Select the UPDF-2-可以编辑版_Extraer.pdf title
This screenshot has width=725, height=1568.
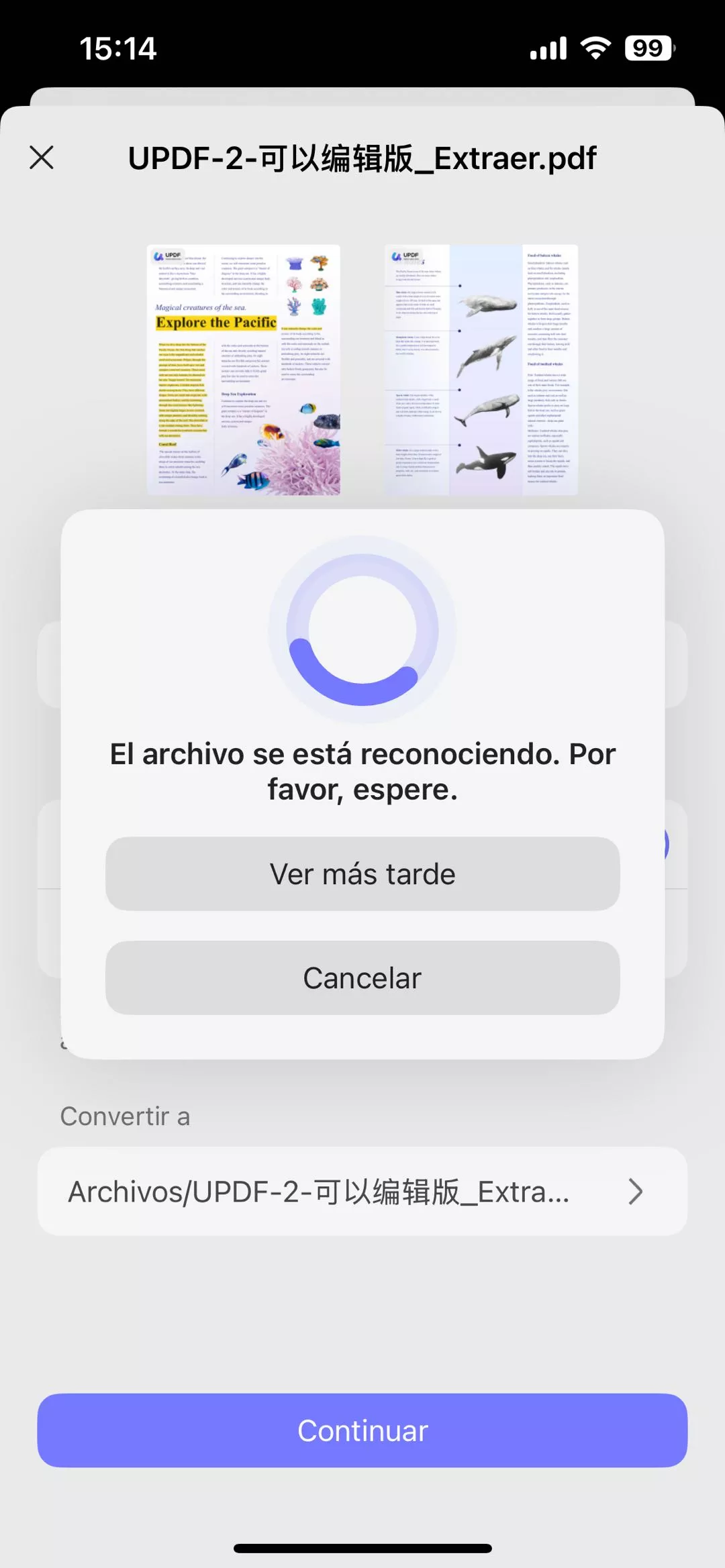(362, 158)
